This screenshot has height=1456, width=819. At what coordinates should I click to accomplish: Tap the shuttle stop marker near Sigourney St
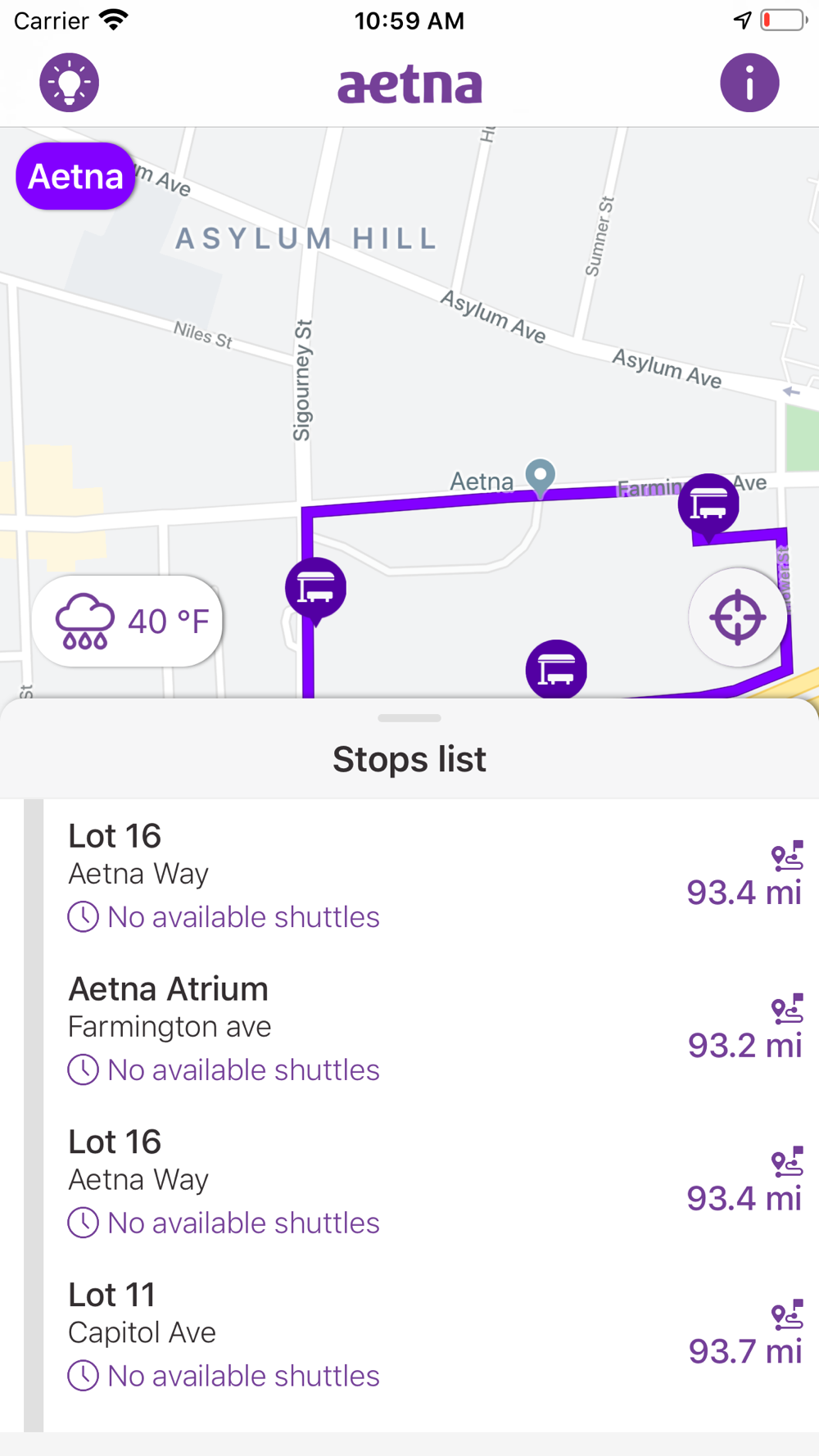(315, 590)
